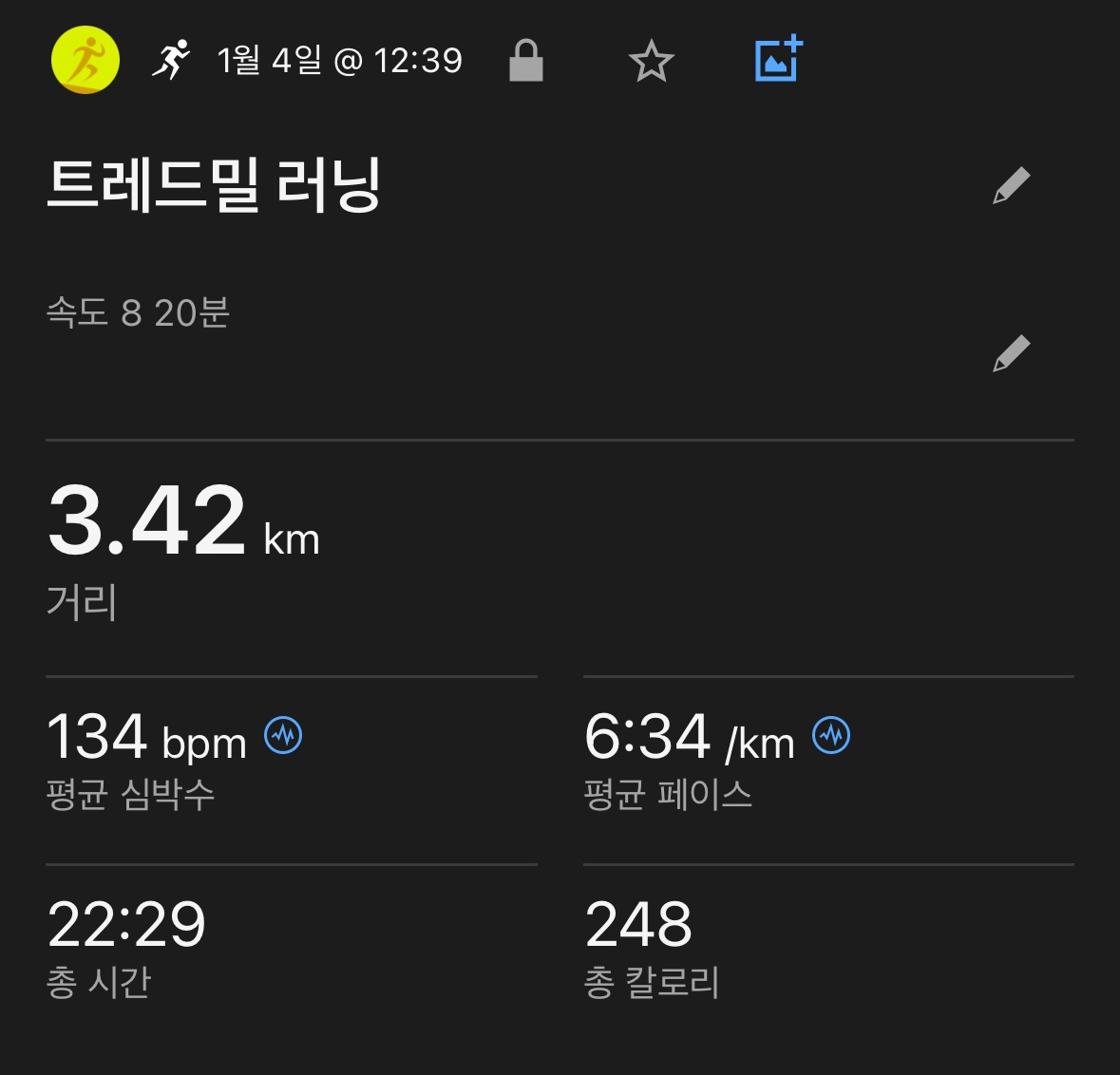
Task: Edit the 트레드밀 러닝 activity title
Action: point(1011,185)
